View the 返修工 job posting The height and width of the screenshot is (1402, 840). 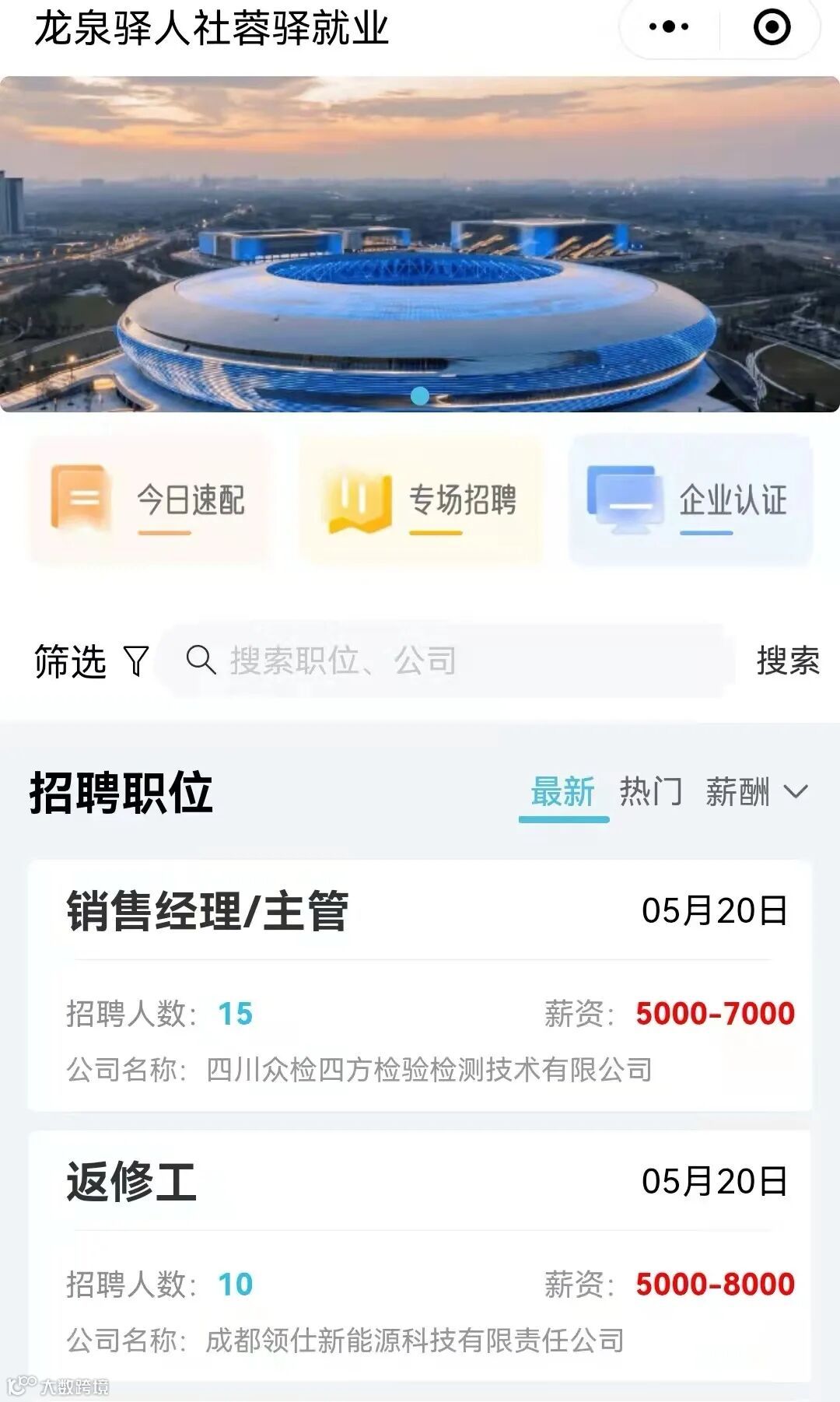tap(420, 1254)
